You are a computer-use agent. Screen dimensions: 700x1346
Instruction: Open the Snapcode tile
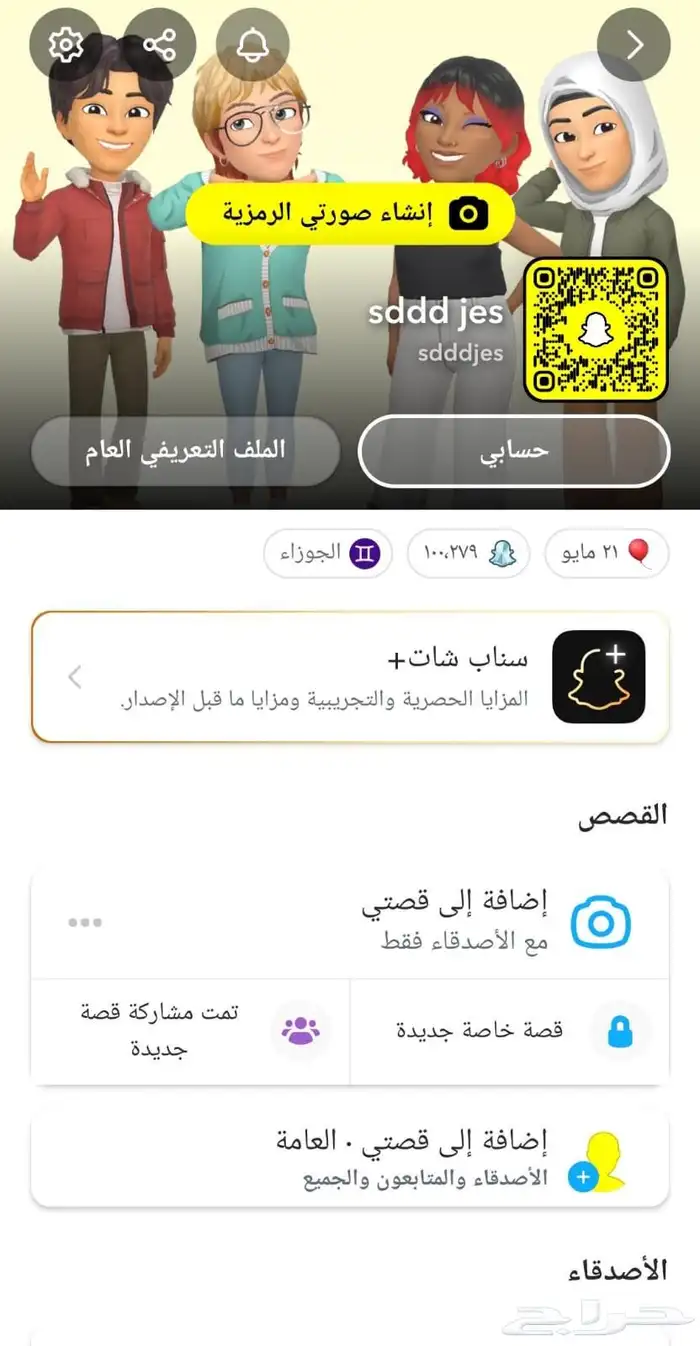596,330
